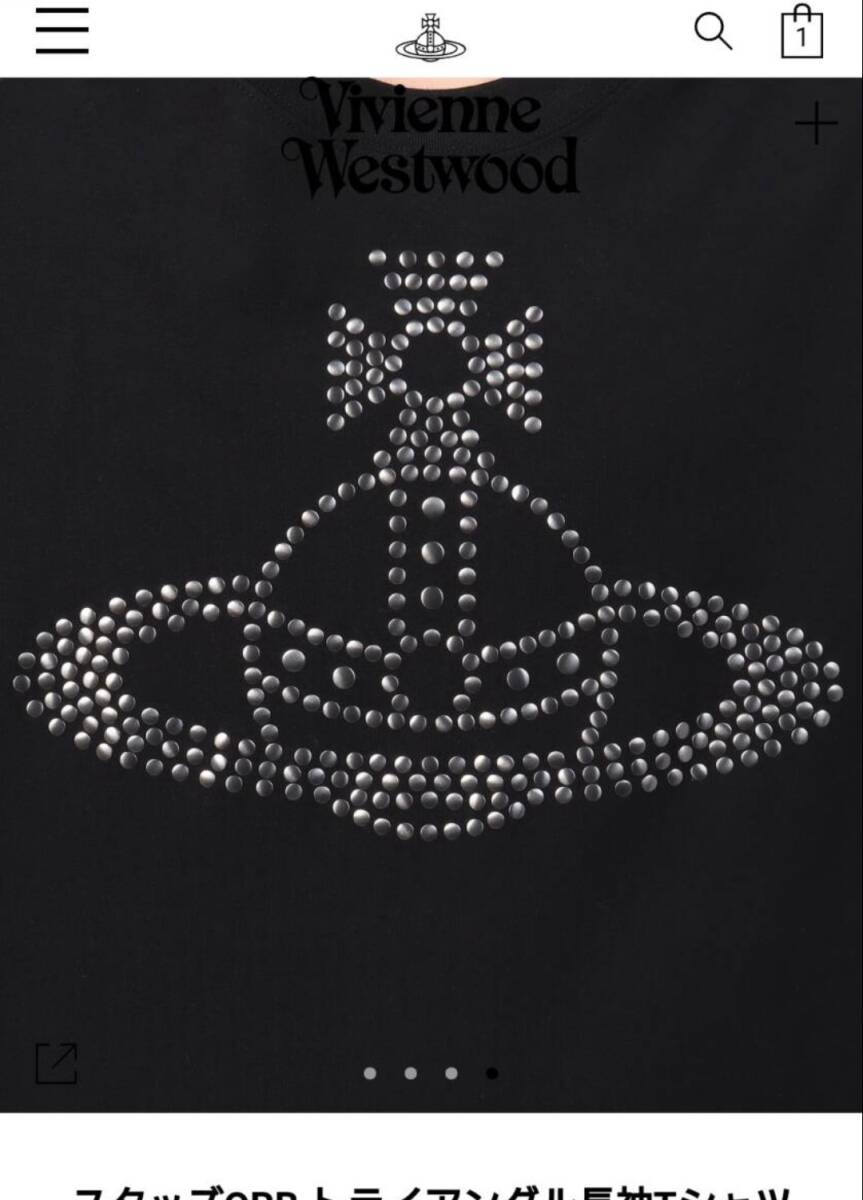Image resolution: width=863 pixels, height=1200 pixels.
Task: Jump to the third image dot
Action: (452, 1073)
